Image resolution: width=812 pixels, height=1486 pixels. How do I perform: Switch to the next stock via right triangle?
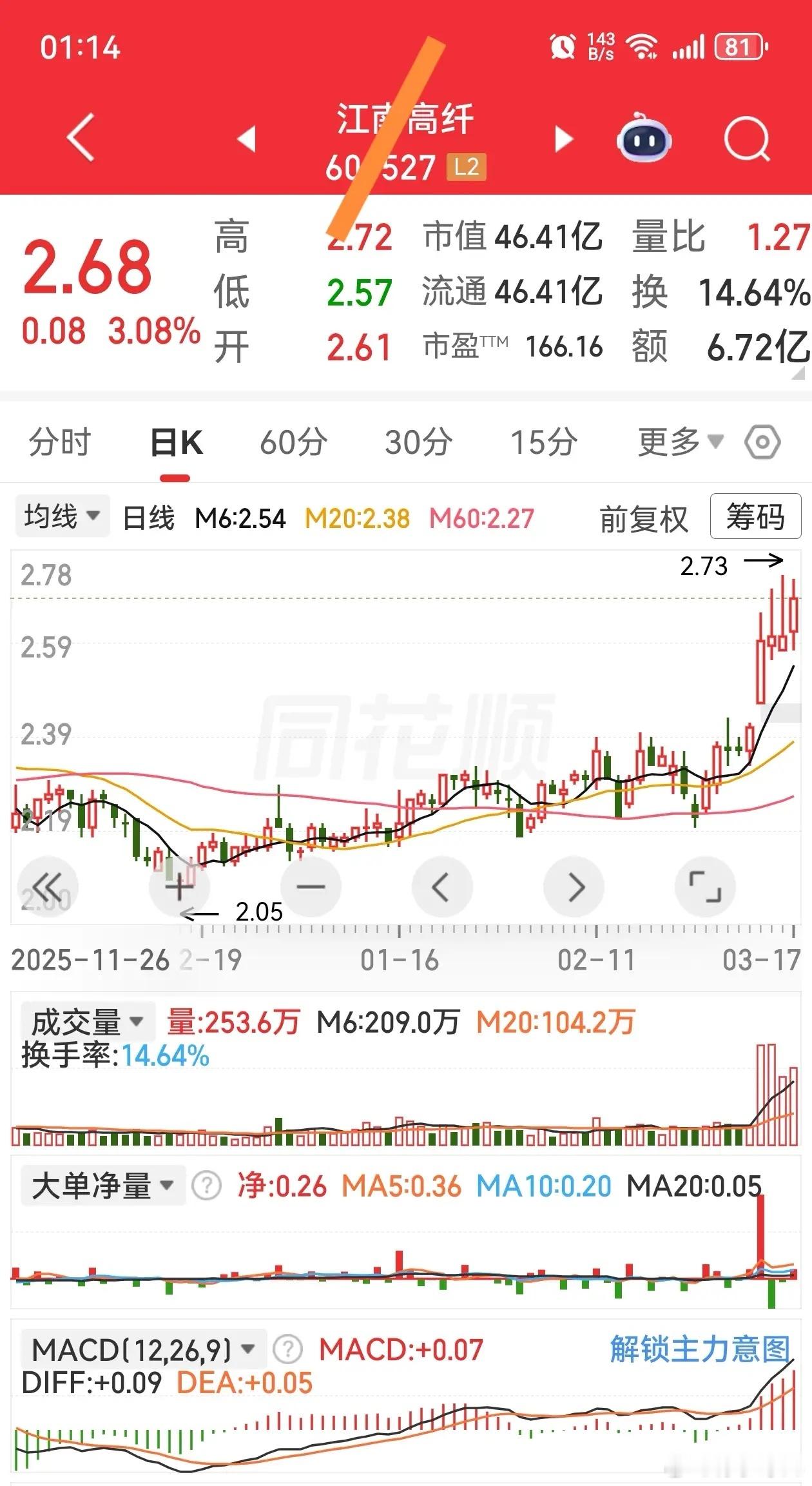point(563,139)
